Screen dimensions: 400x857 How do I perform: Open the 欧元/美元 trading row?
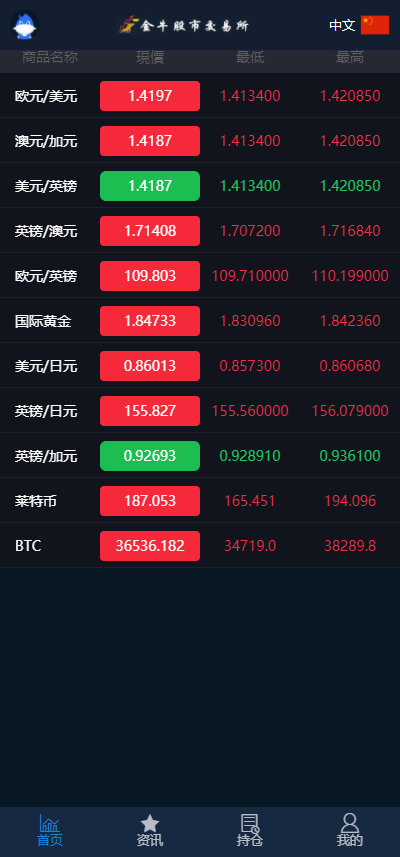point(200,96)
